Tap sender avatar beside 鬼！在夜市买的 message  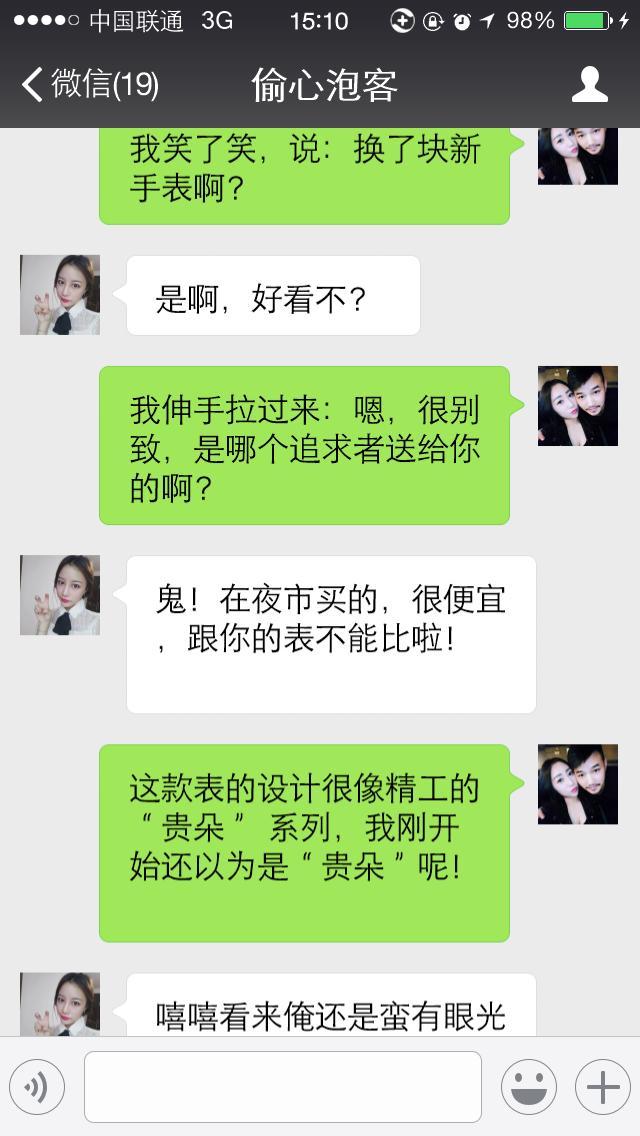60,596
